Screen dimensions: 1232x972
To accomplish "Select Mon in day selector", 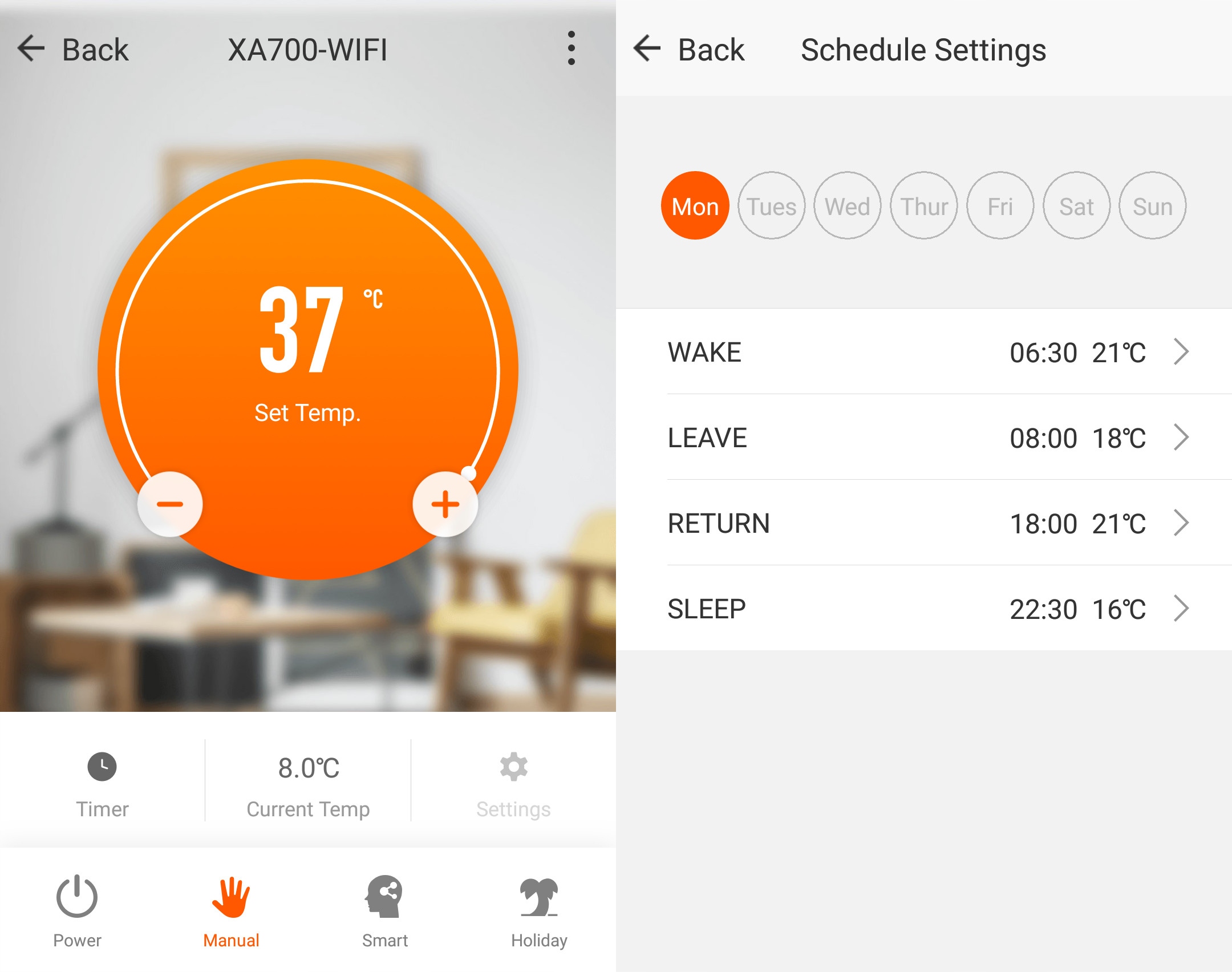I will pos(695,206).
